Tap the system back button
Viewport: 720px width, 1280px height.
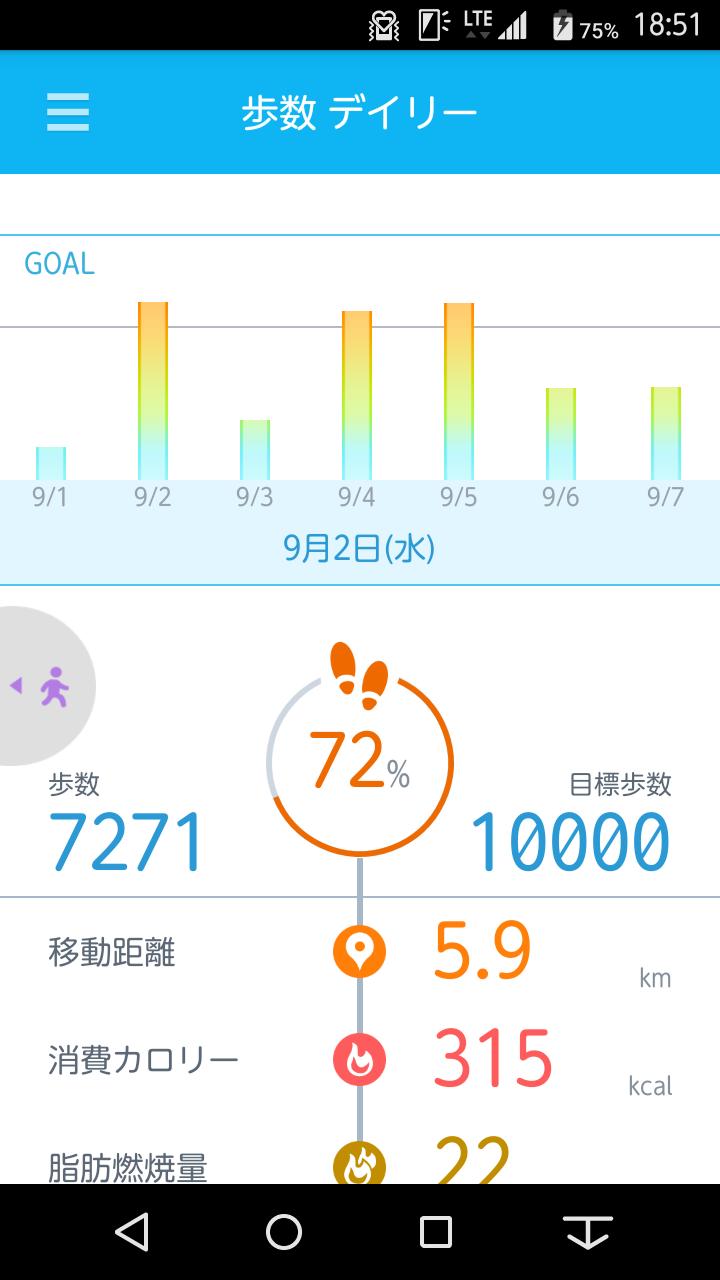click(x=132, y=1232)
